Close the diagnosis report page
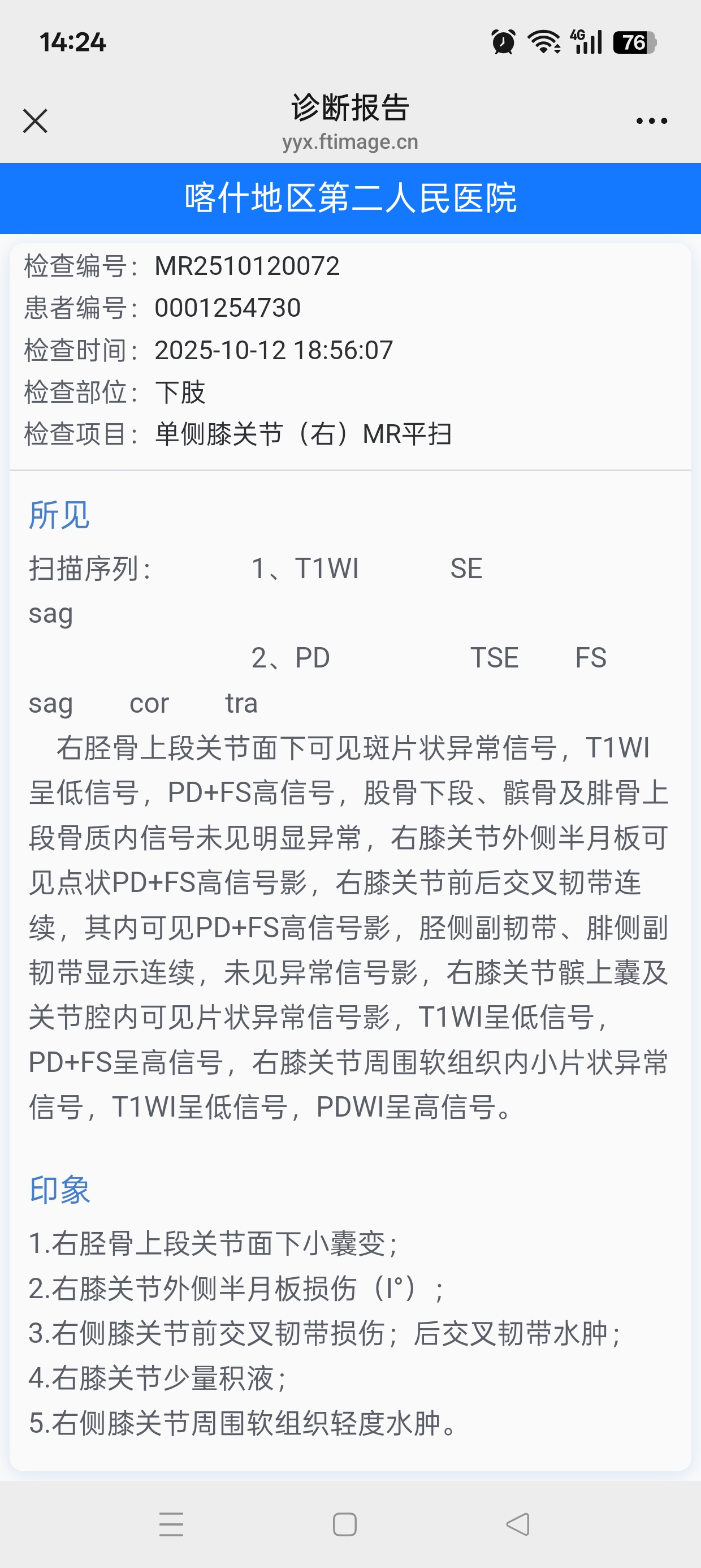Screen dimensions: 701x1568 pos(35,120)
